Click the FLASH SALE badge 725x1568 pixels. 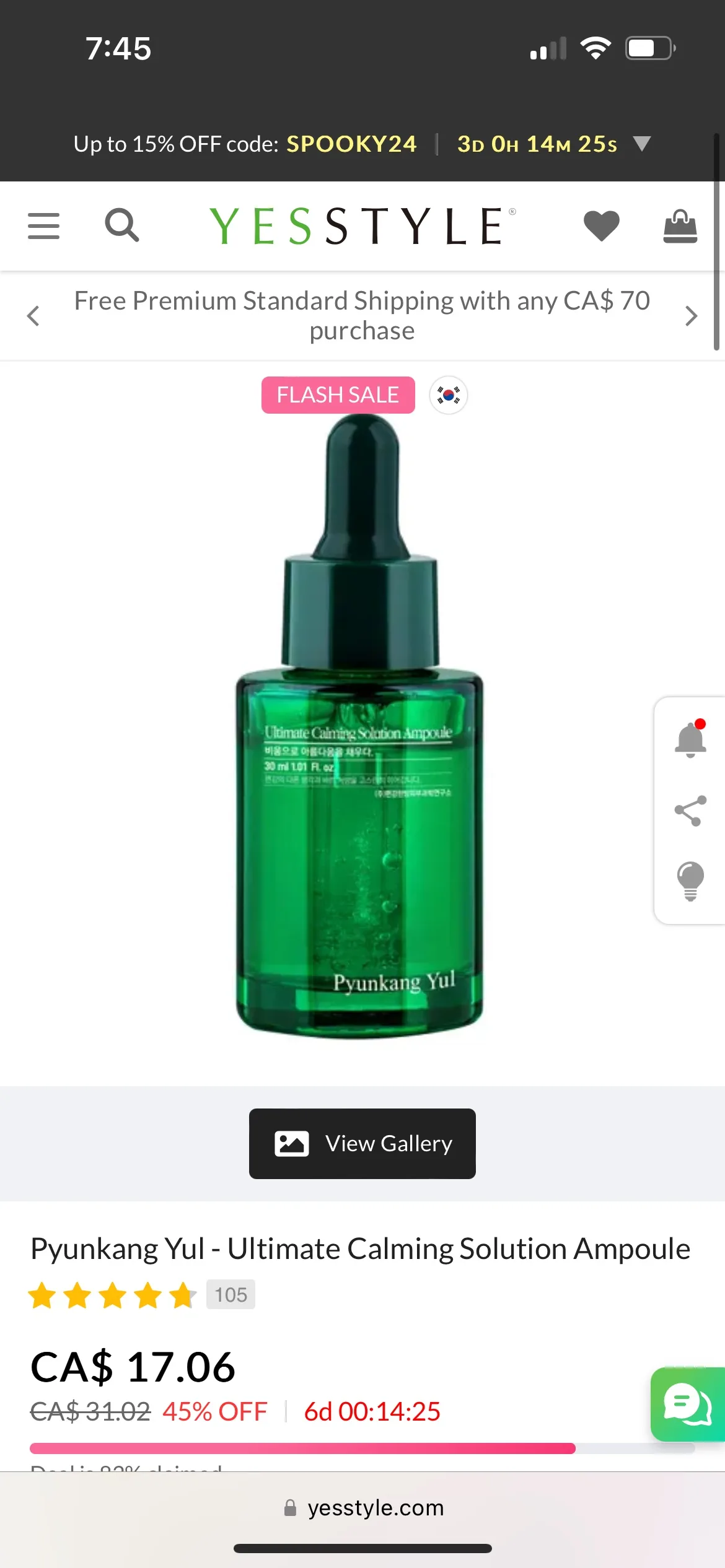pyautogui.click(x=338, y=394)
